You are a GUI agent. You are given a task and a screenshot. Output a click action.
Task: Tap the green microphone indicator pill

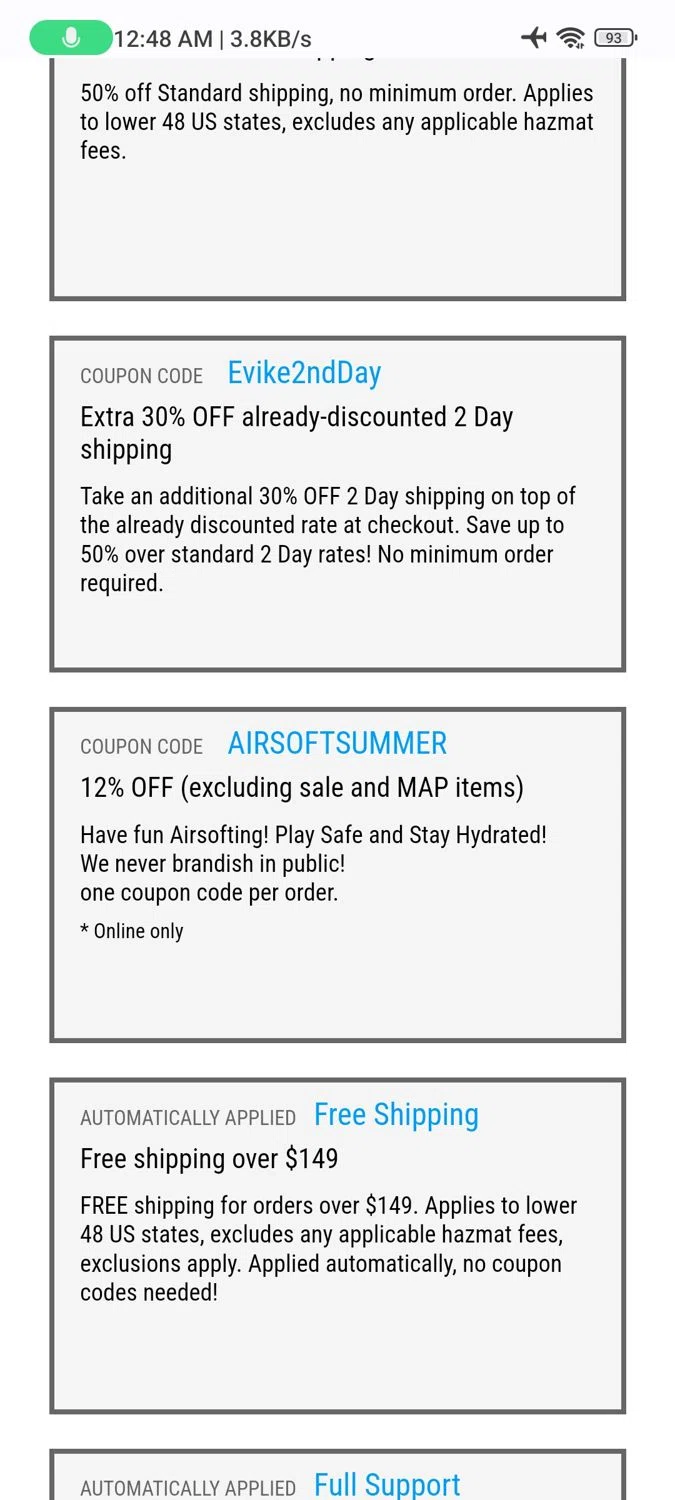[70, 38]
